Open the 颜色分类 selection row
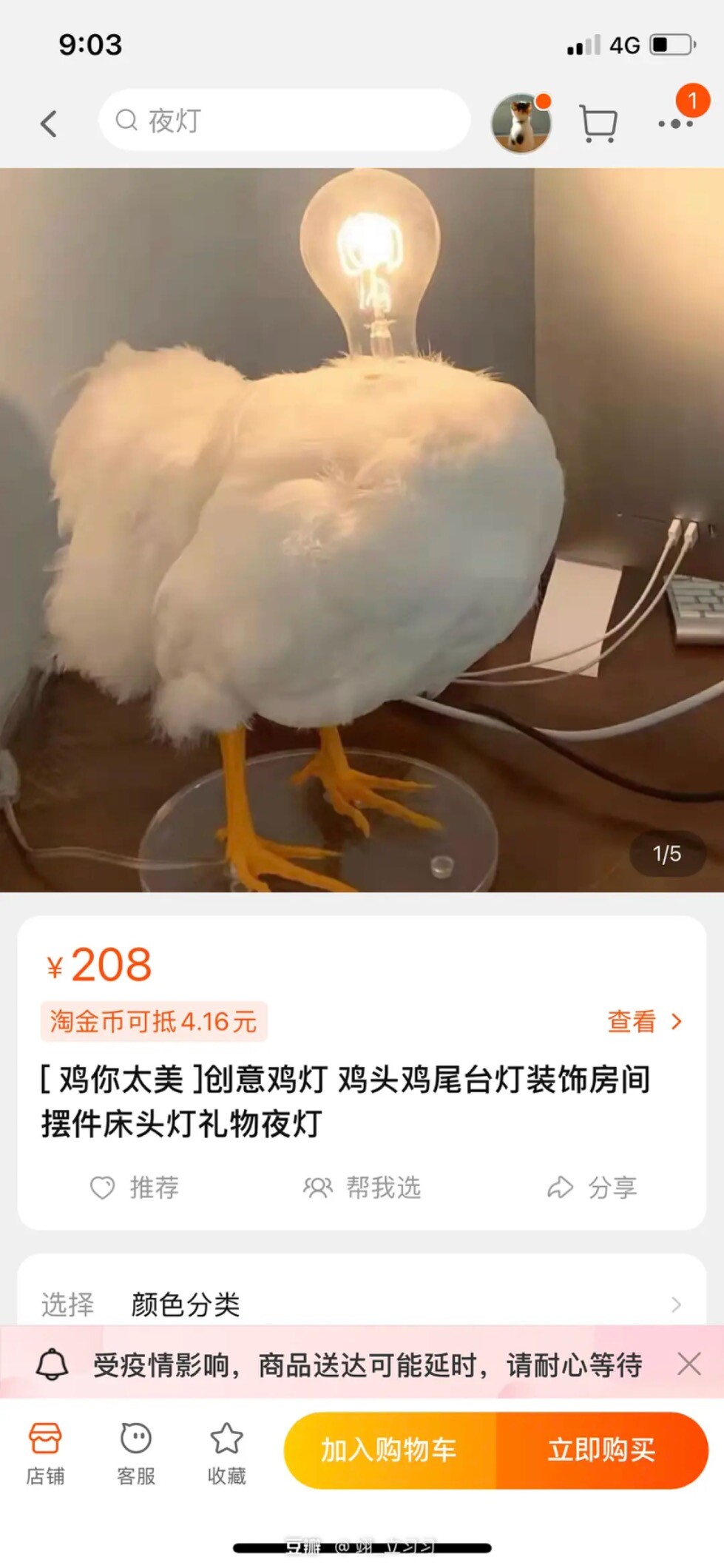Viewport: 724px width, 1568px height. pos(362,1304)
